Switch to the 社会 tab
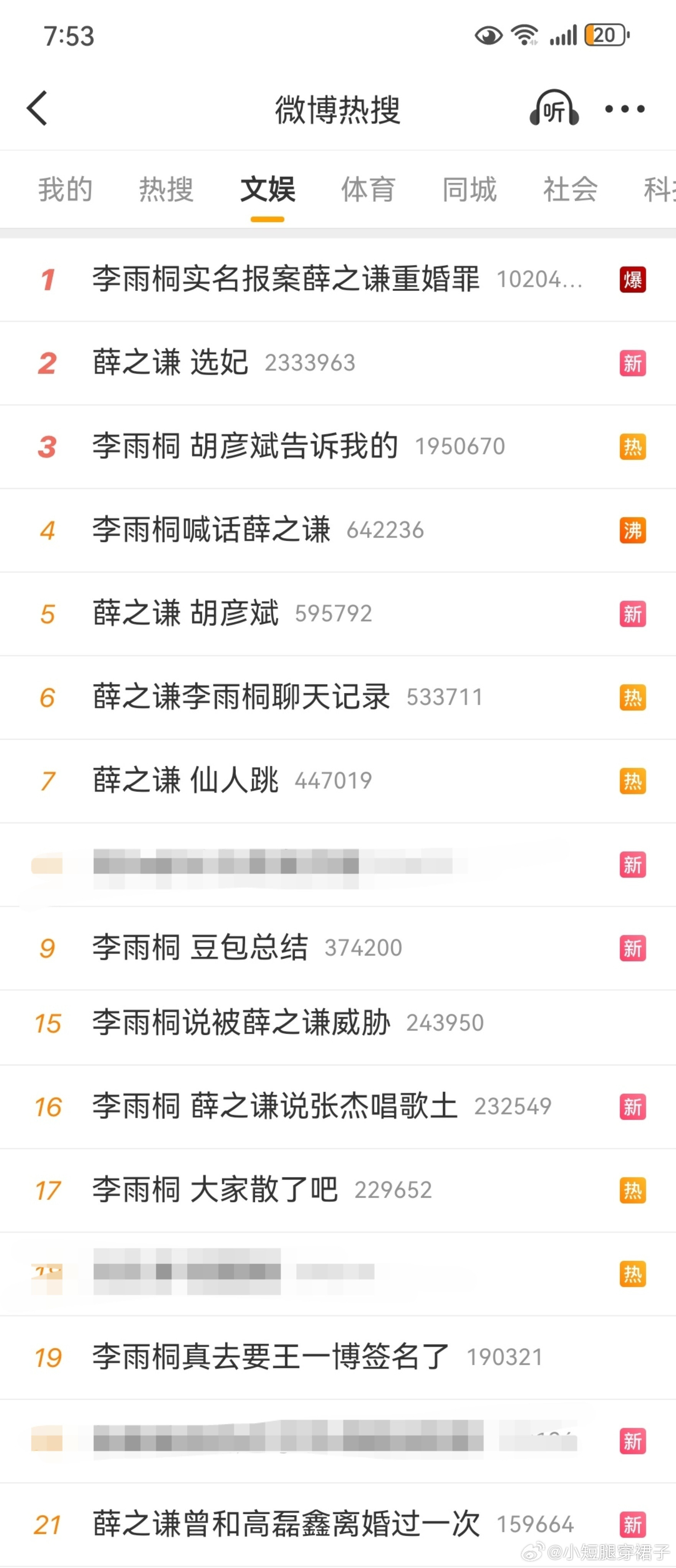The image size is (676, 1568). pos(569,189)
